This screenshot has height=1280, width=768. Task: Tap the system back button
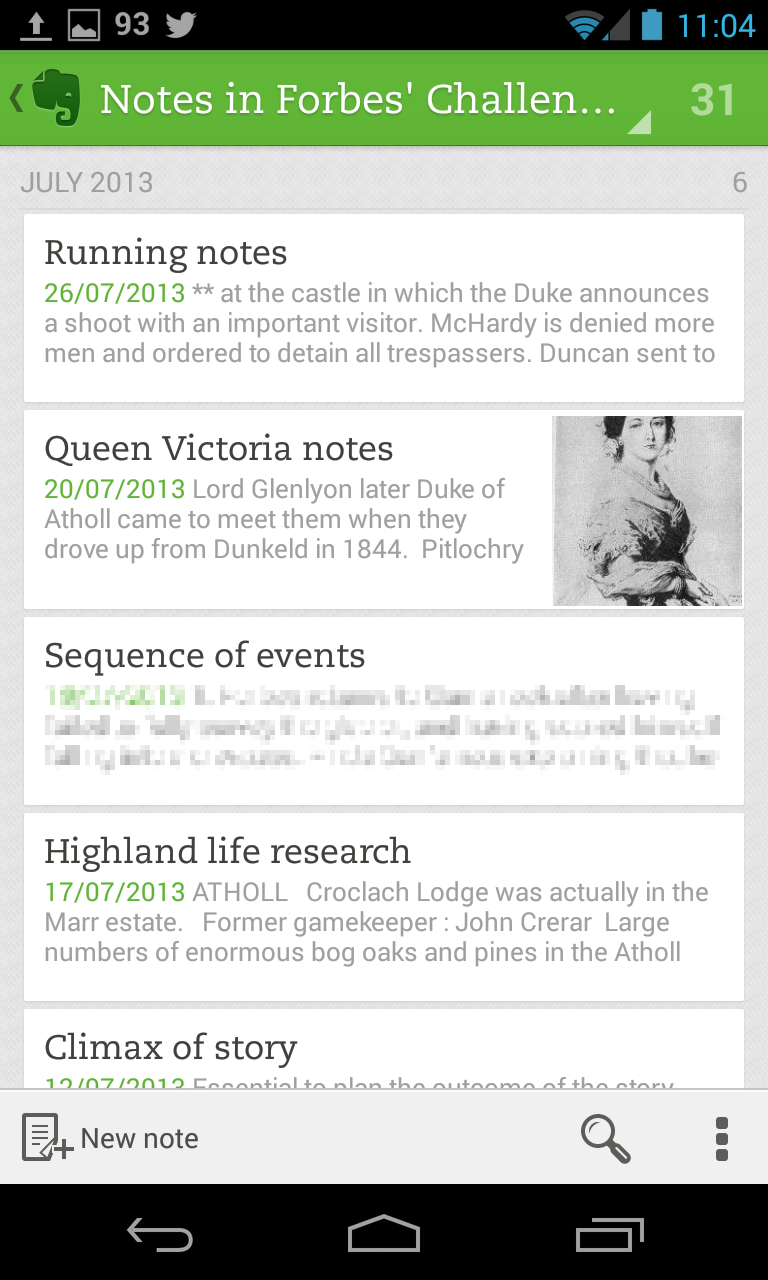coord(160,1236)
